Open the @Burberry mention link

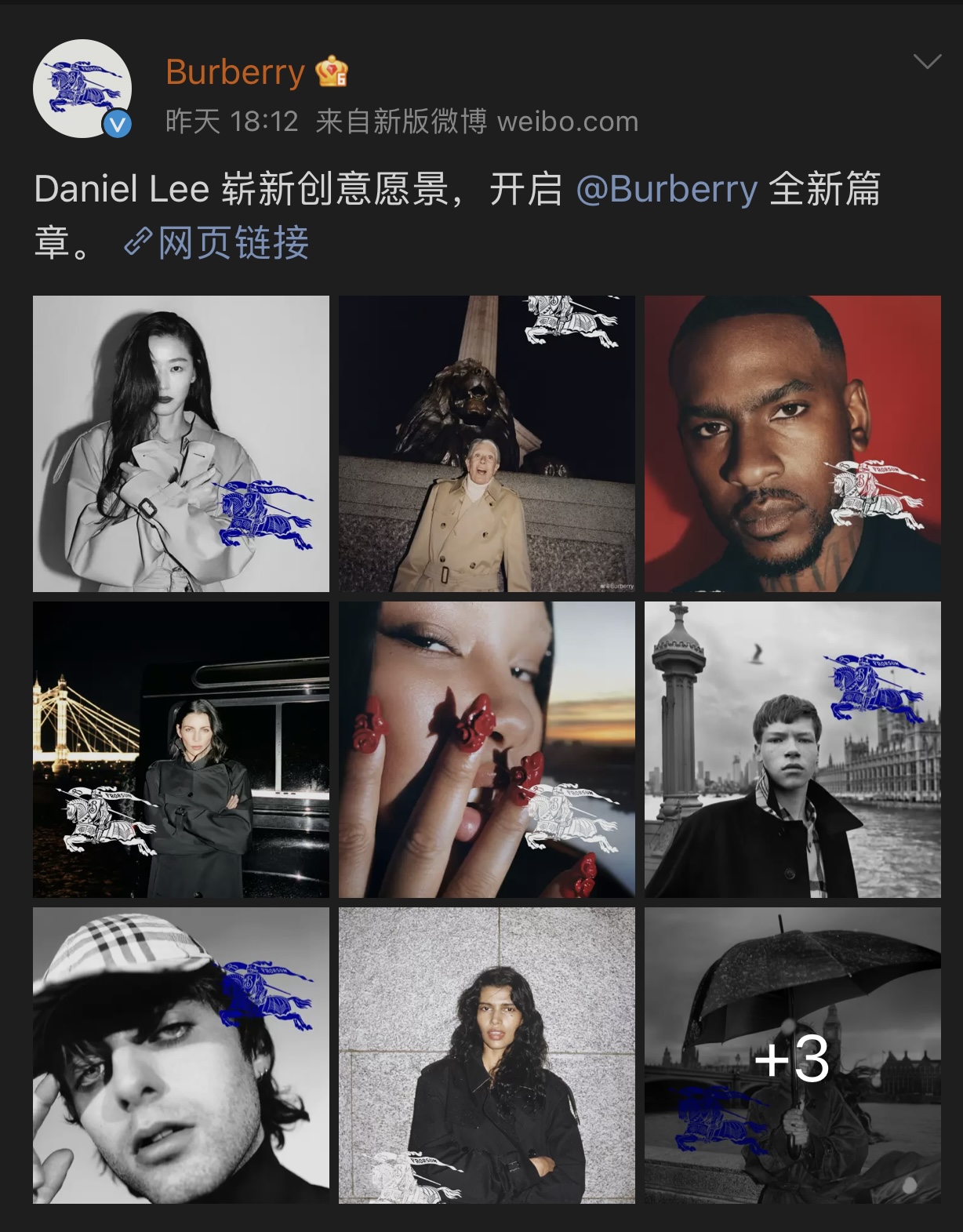(x=667, y=189)
